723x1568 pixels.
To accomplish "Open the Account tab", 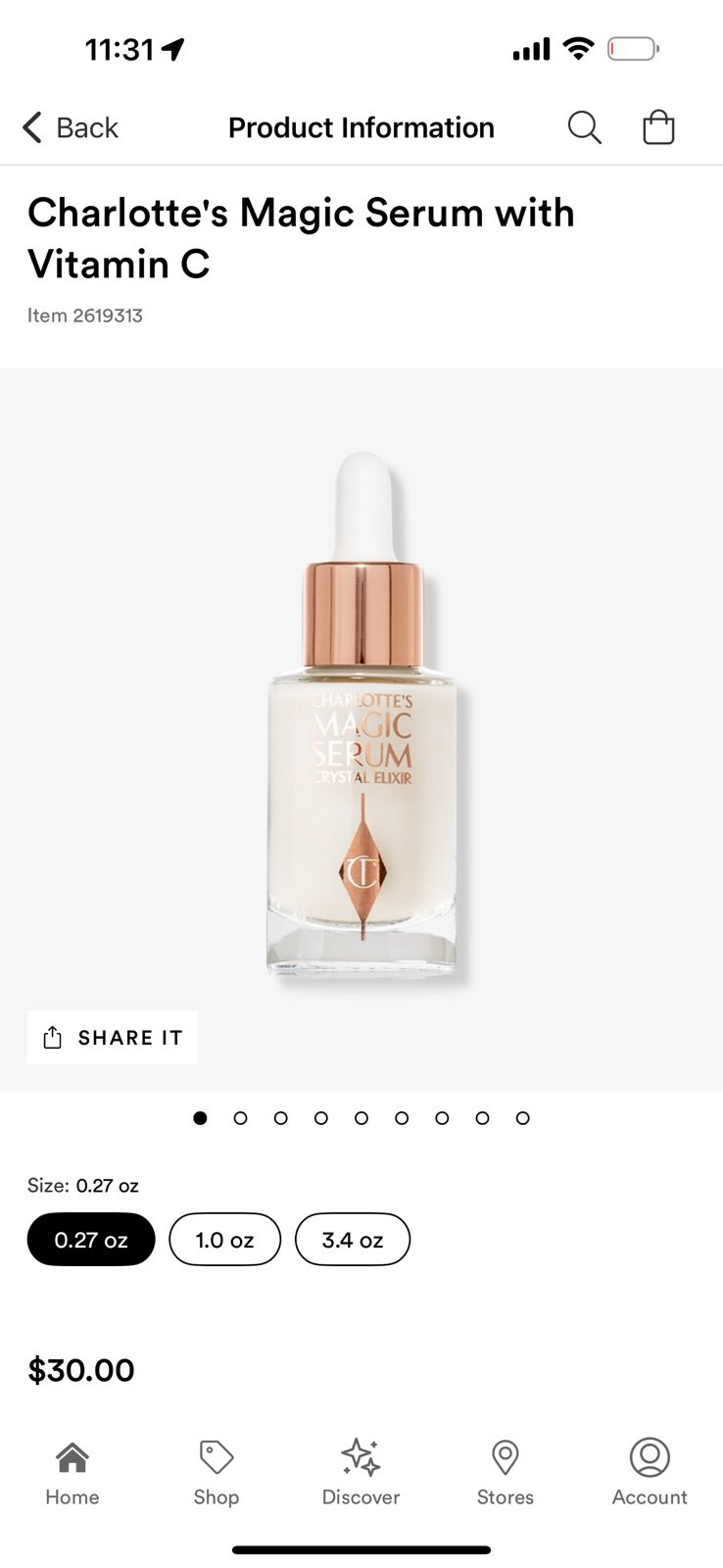I will pos(650,1473).
